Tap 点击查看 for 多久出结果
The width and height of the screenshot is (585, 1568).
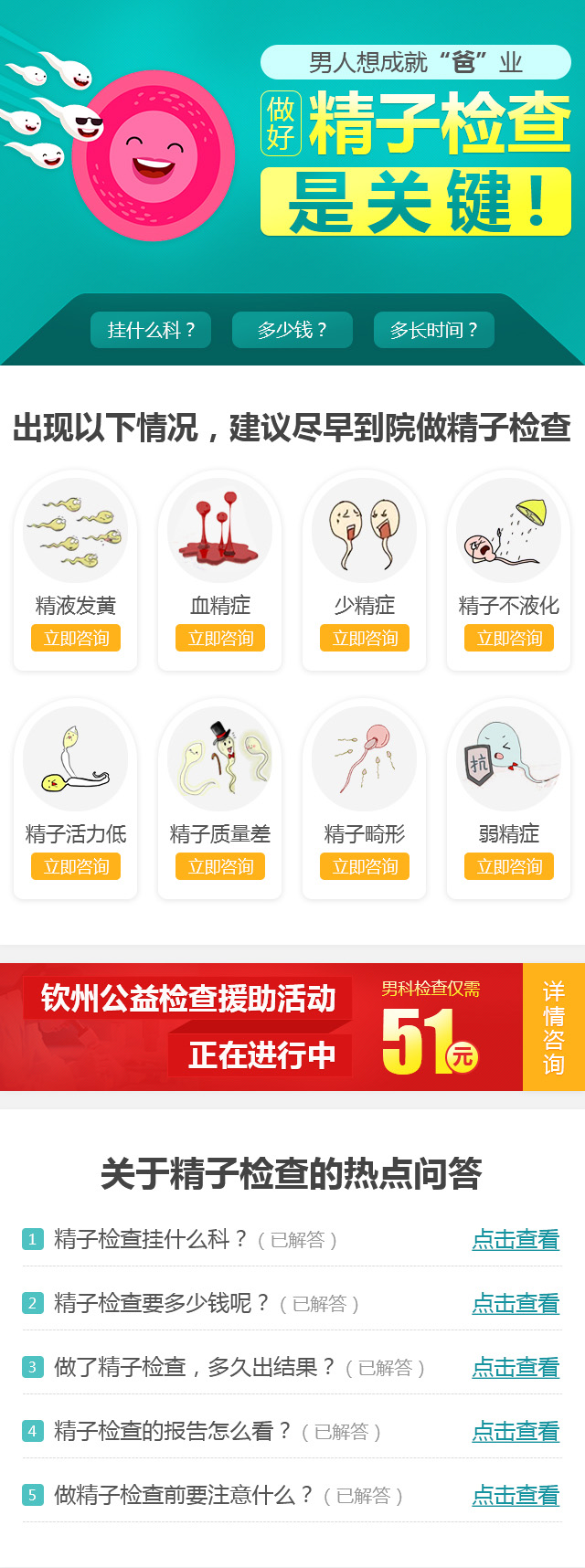[x=516, y=1368]
